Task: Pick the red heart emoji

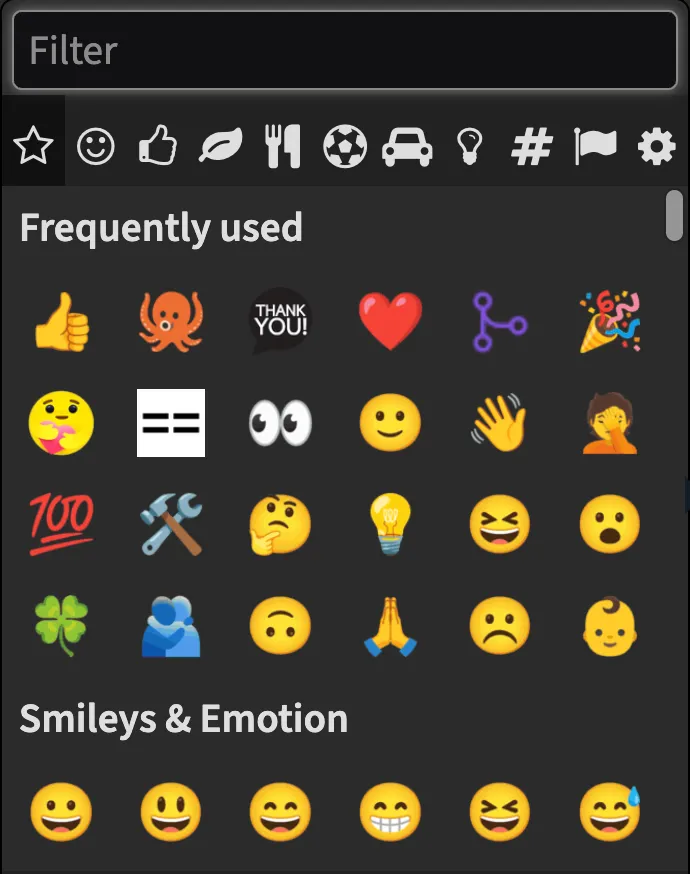Action: click(x=390, y=321)
